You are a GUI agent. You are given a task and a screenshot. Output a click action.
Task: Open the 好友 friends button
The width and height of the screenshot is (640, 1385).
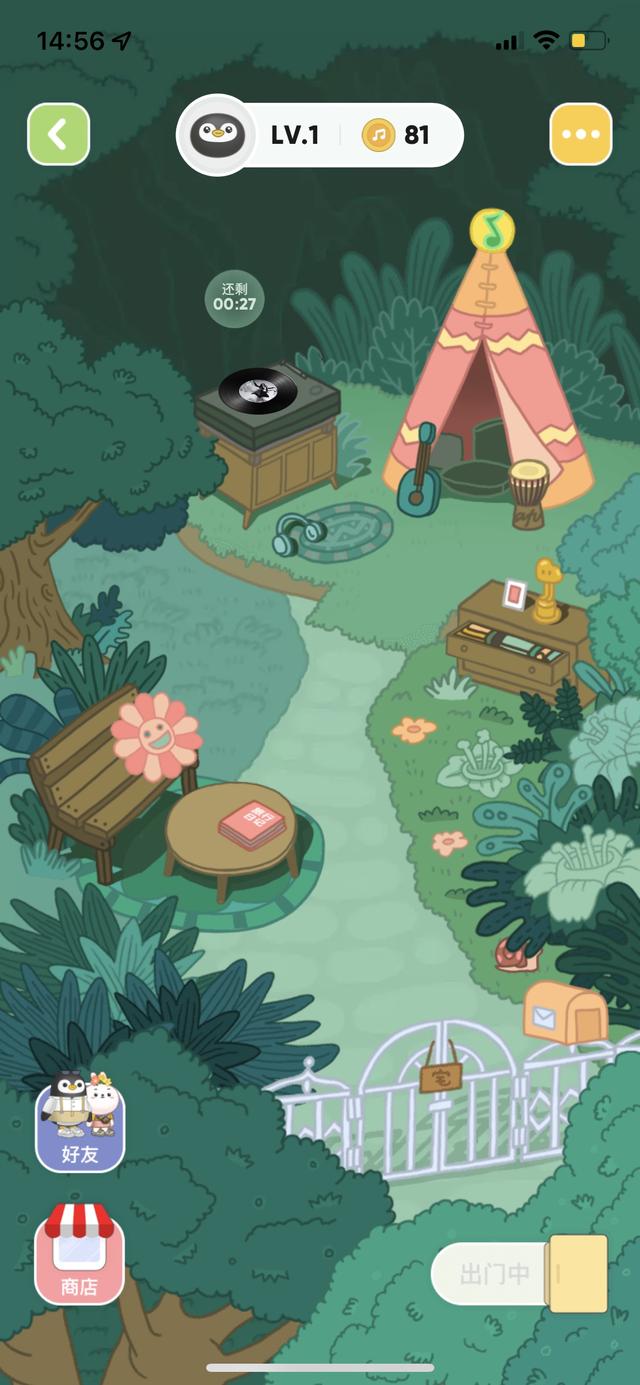coord(80,1122)
